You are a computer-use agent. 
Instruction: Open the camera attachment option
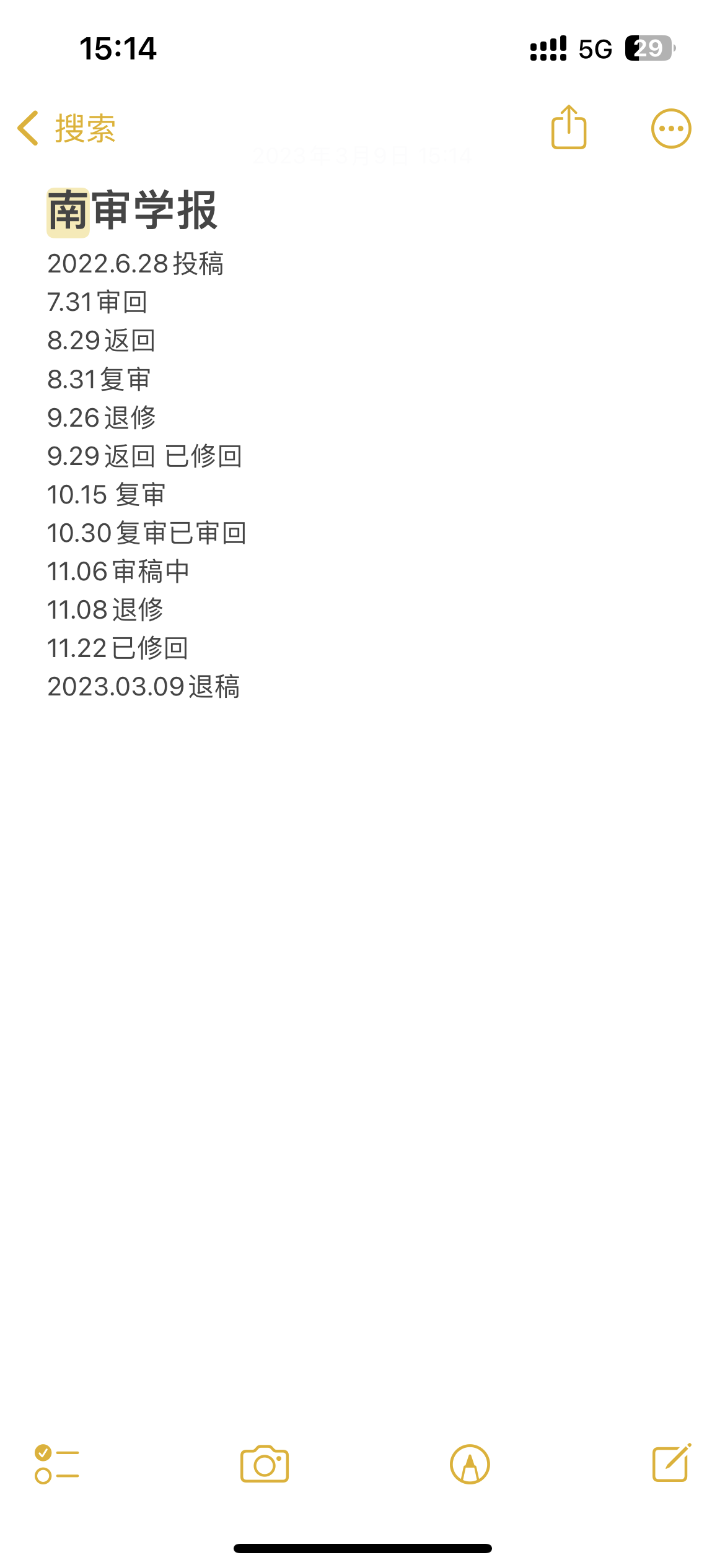(265, 1464)
